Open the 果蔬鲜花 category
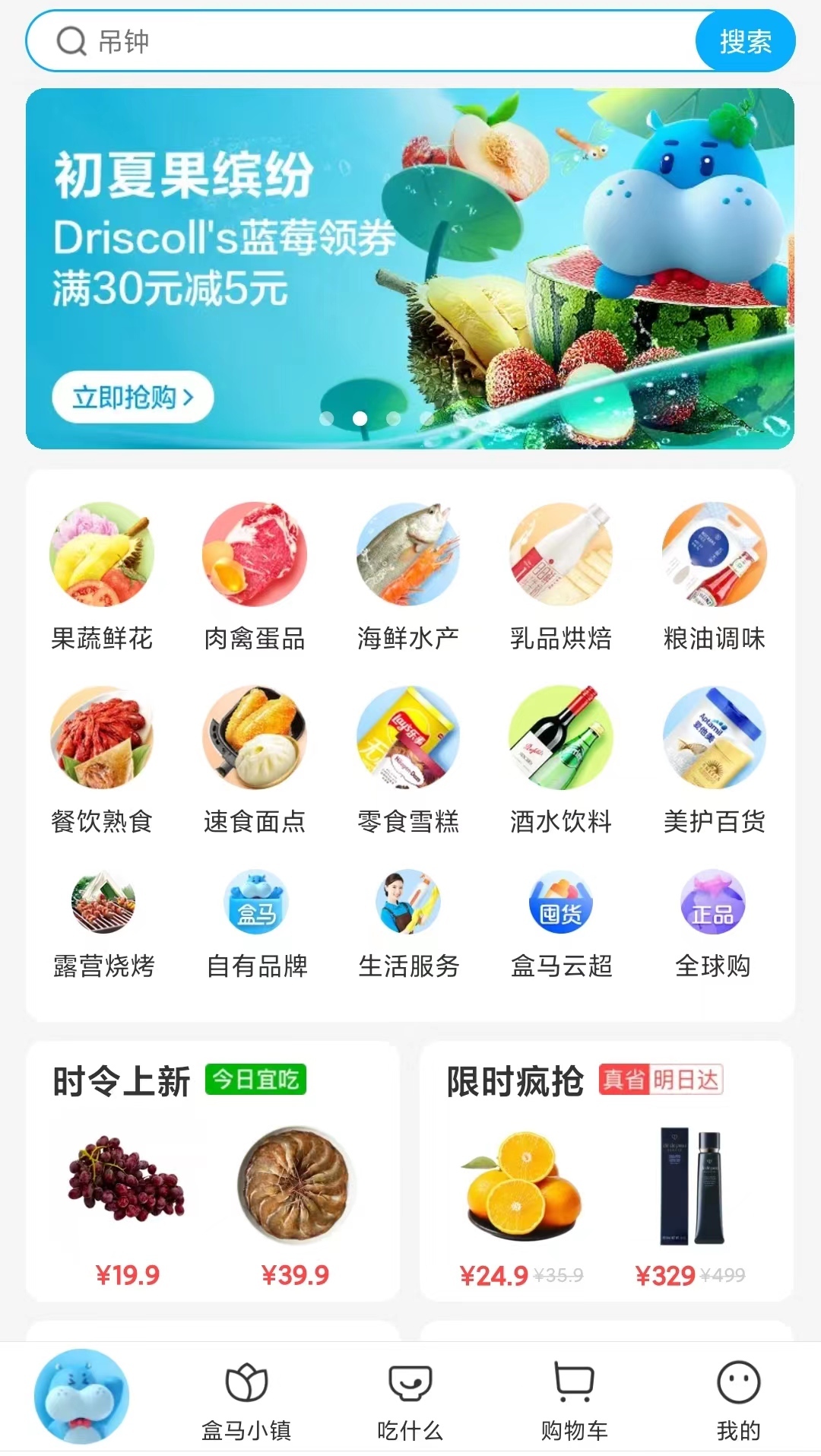The width and height of the screenshot is (821, 1456). tap(102, 577)
